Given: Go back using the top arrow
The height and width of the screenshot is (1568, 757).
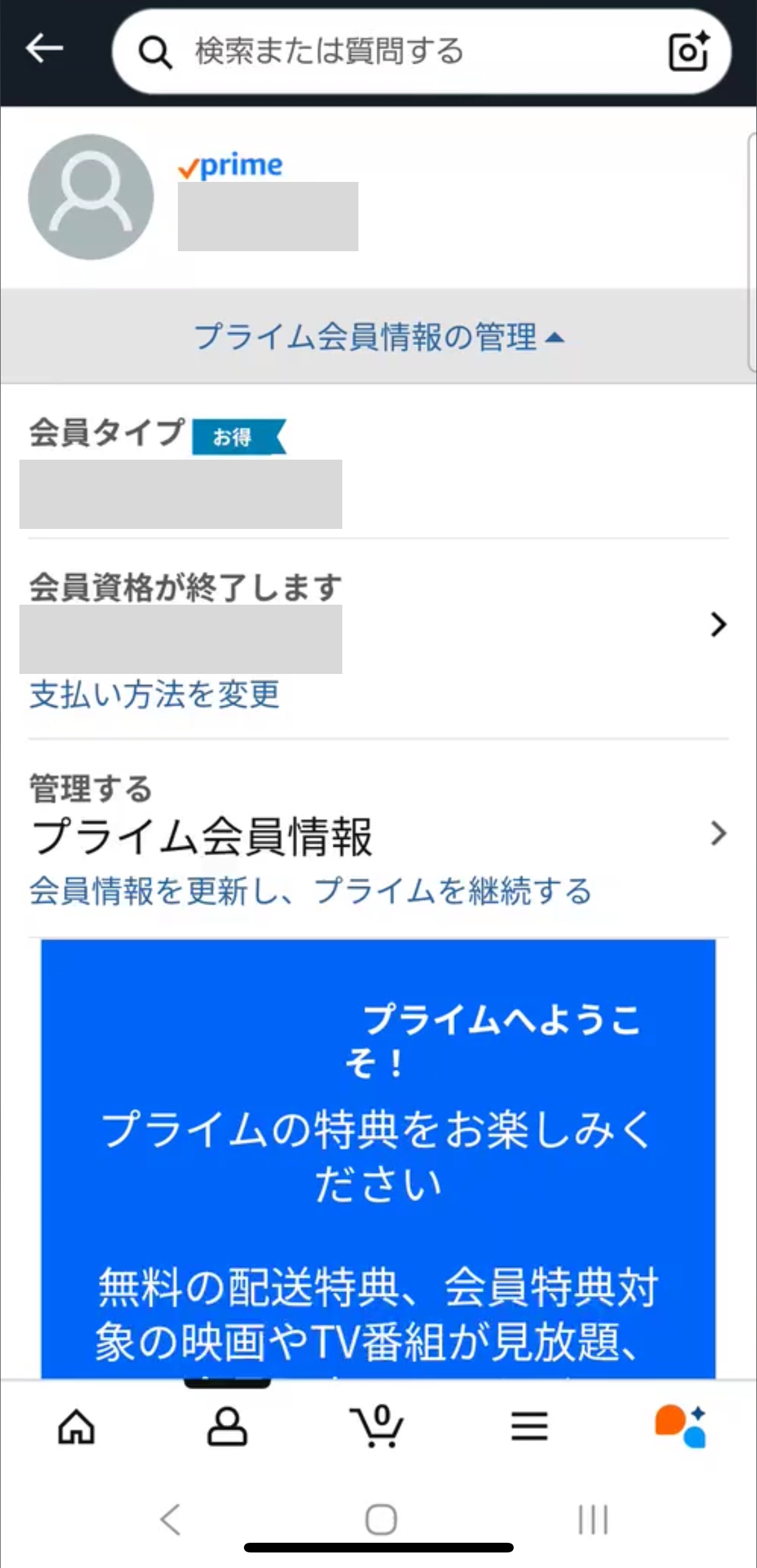Looking at the screenshot, I should (x=44, y=49).
